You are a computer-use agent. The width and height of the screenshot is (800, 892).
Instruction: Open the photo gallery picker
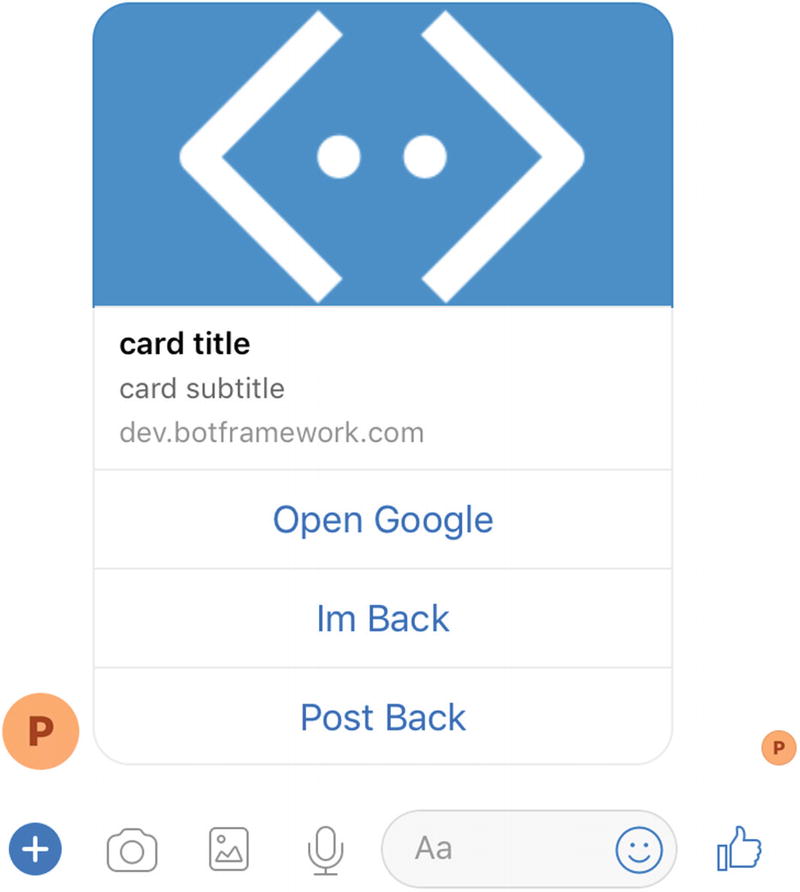[x=229, y=849]
